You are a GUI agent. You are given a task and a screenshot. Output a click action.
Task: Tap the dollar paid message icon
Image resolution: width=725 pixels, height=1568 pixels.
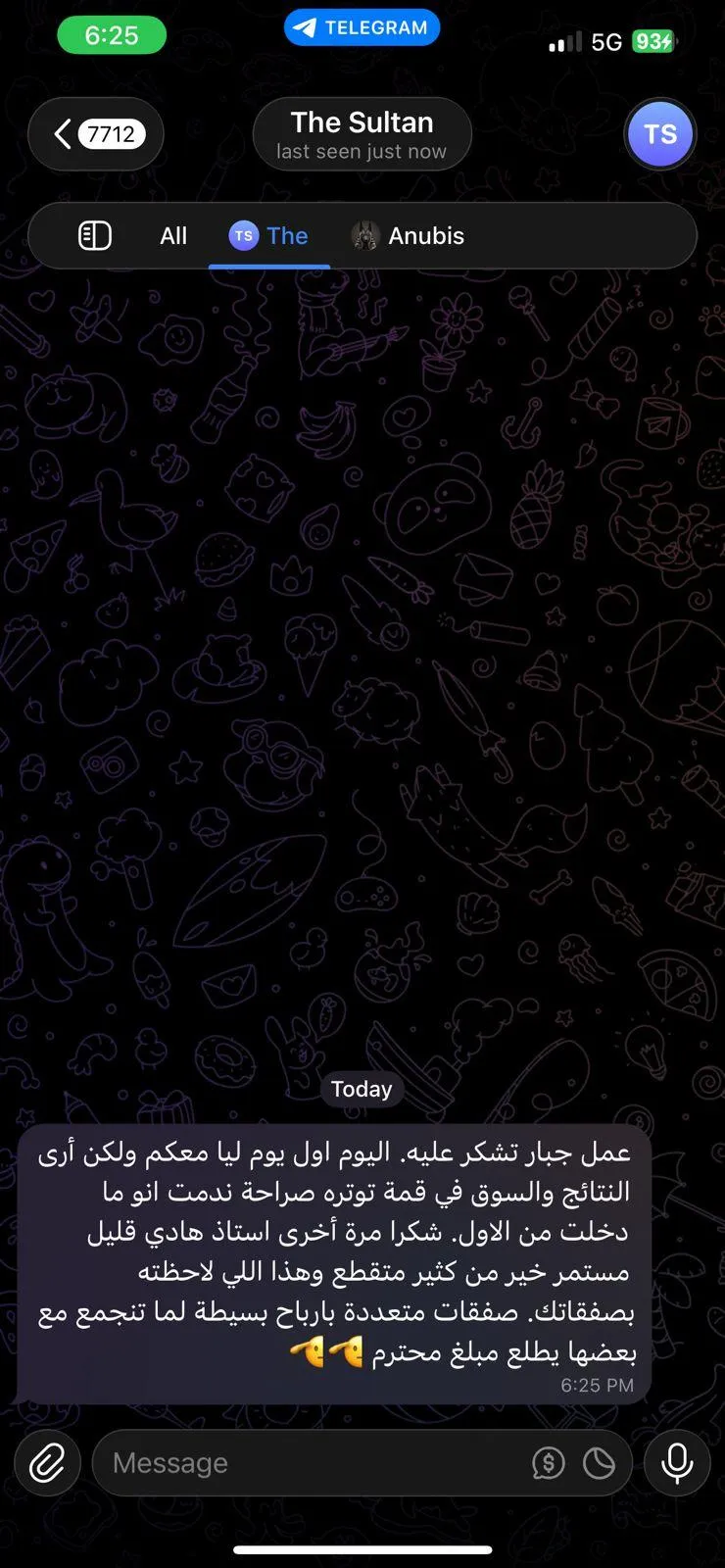pos(548,1463)
